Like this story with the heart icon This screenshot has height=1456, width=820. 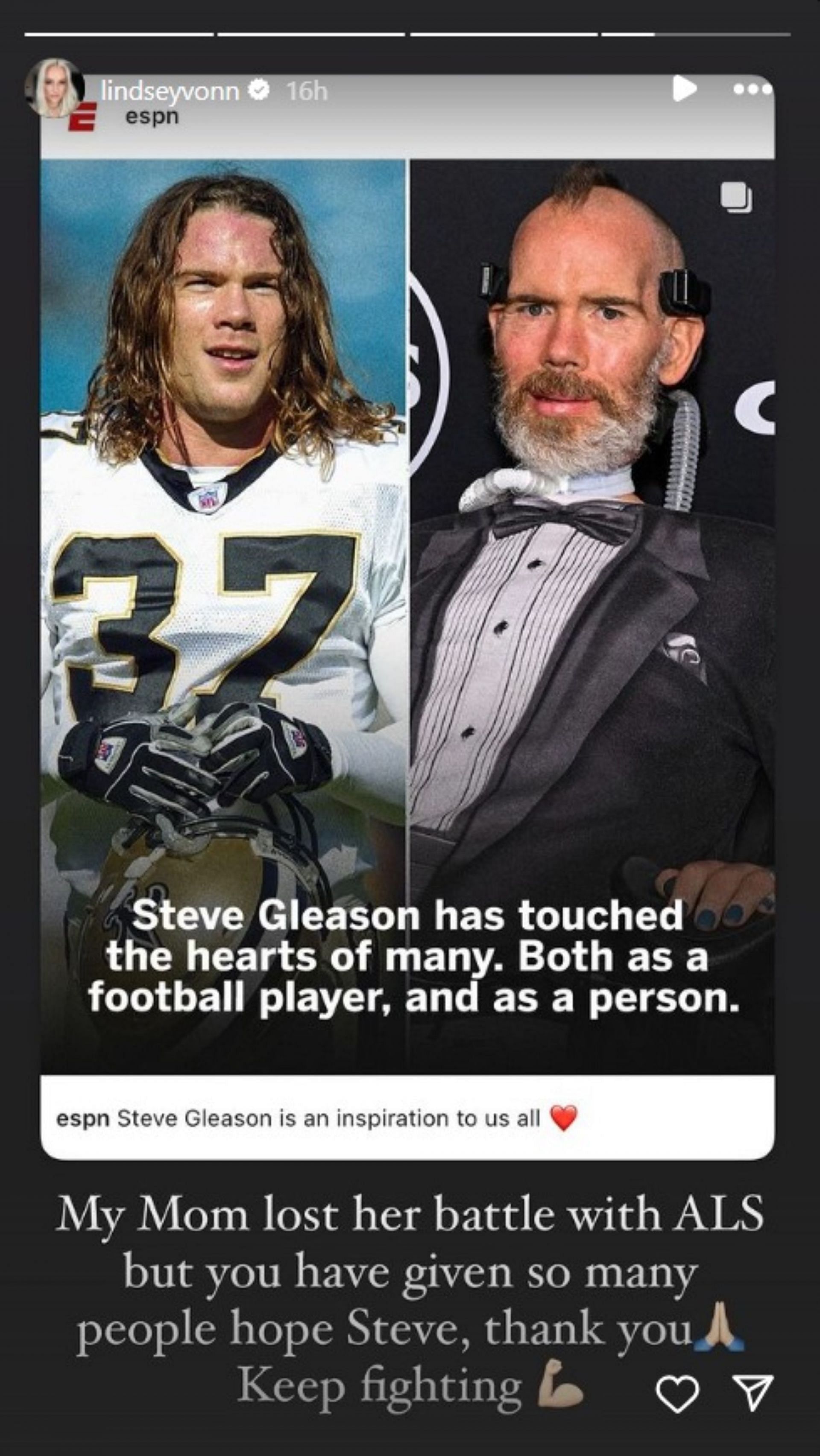pyautogui.click(x=677, y=1394)
